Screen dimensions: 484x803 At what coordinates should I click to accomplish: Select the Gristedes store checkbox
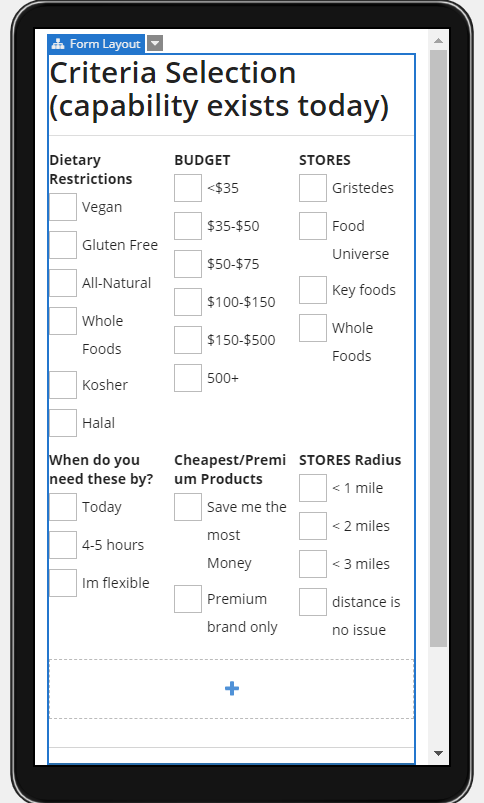point(313,188)
